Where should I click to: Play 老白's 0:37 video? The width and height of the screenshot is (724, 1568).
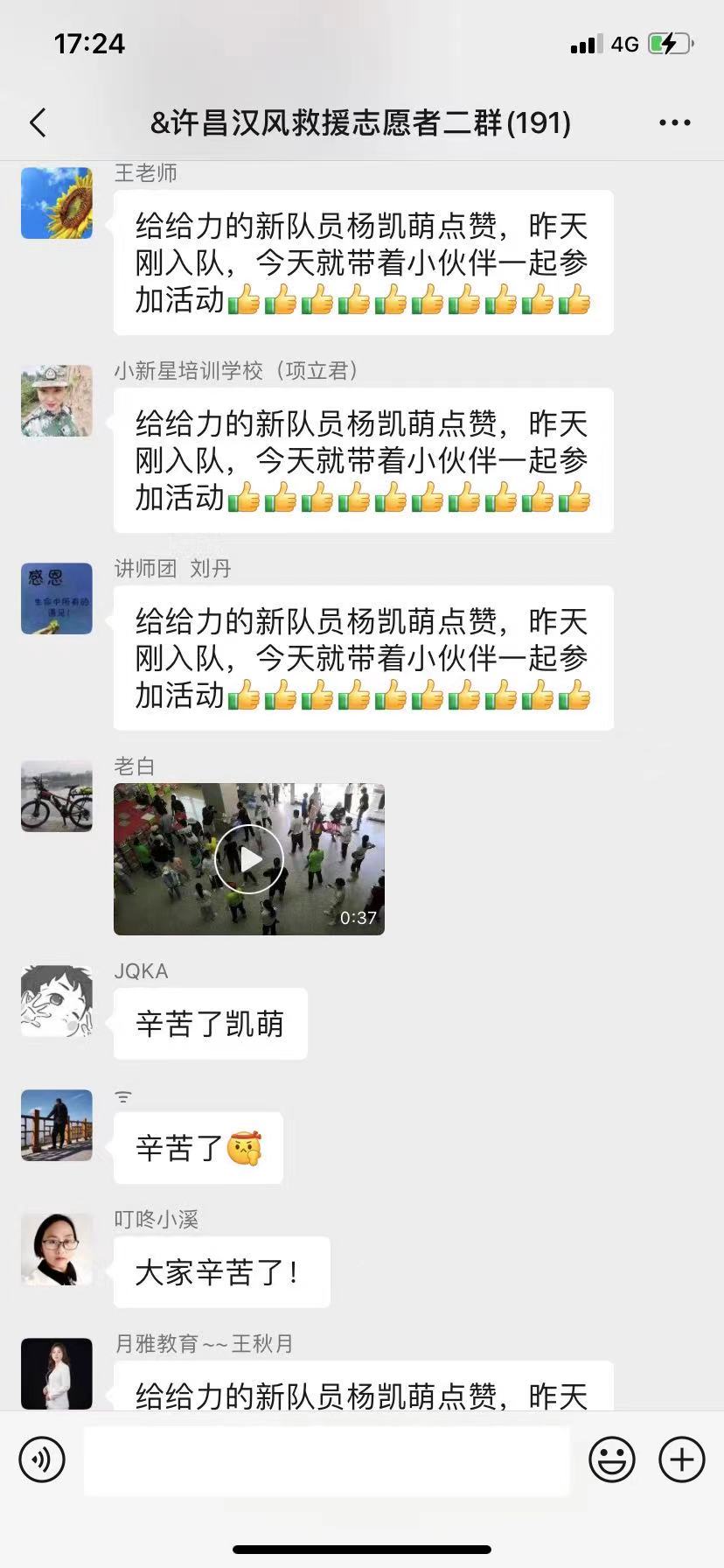(249, 859)
